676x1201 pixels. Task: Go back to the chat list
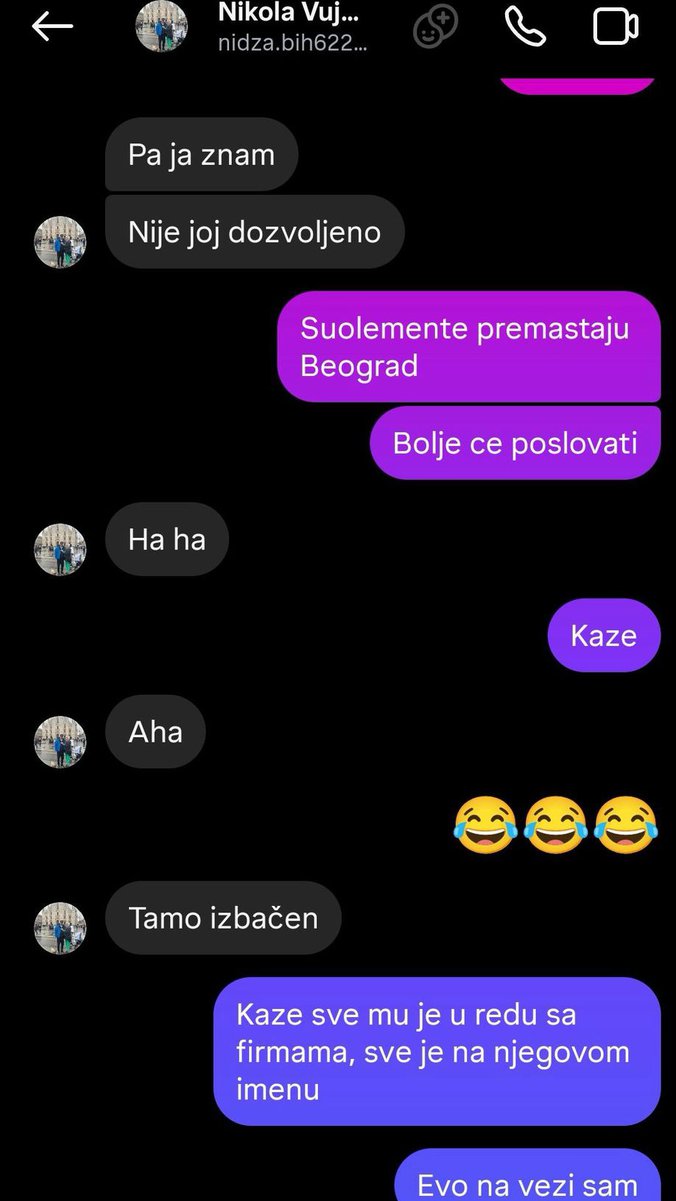point(52,27)
